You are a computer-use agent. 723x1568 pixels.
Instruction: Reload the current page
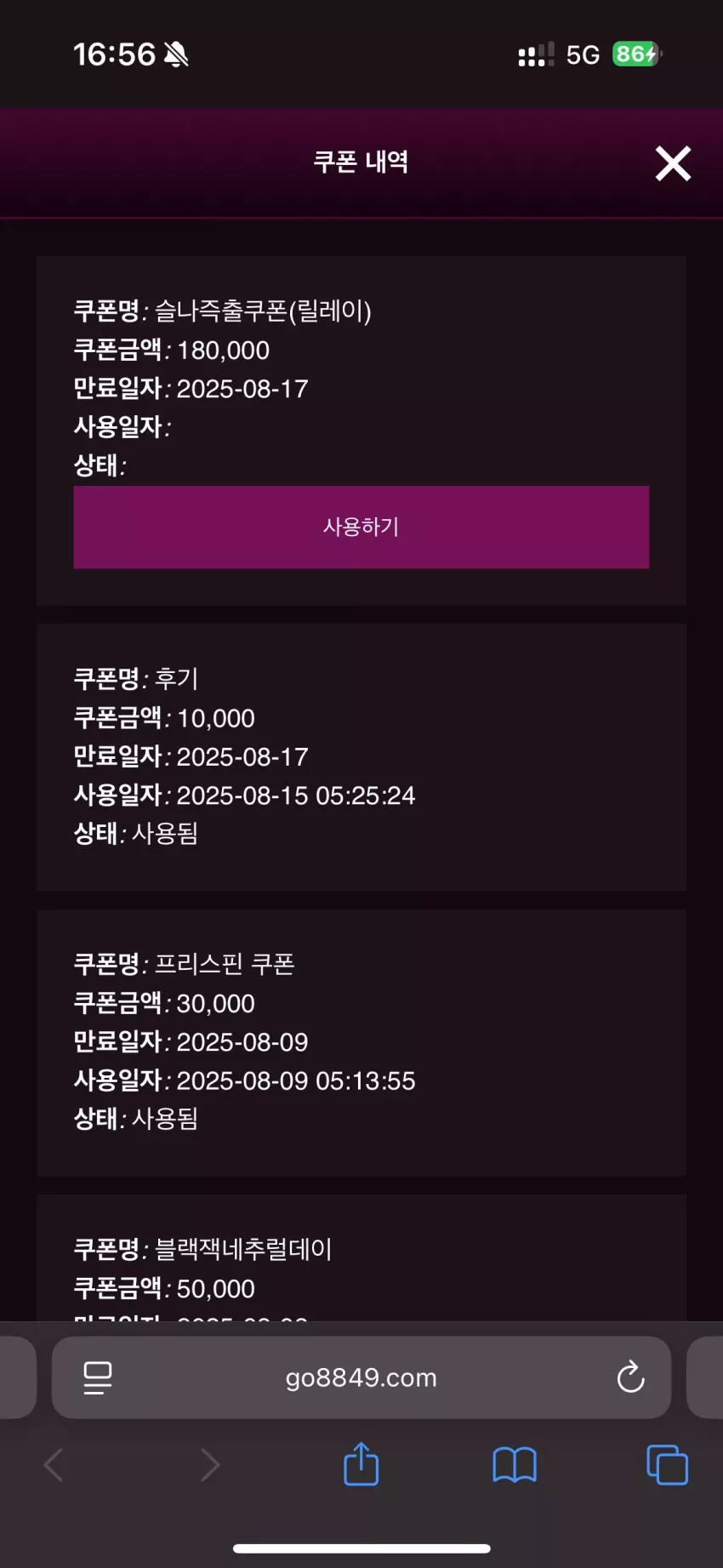630,1377
